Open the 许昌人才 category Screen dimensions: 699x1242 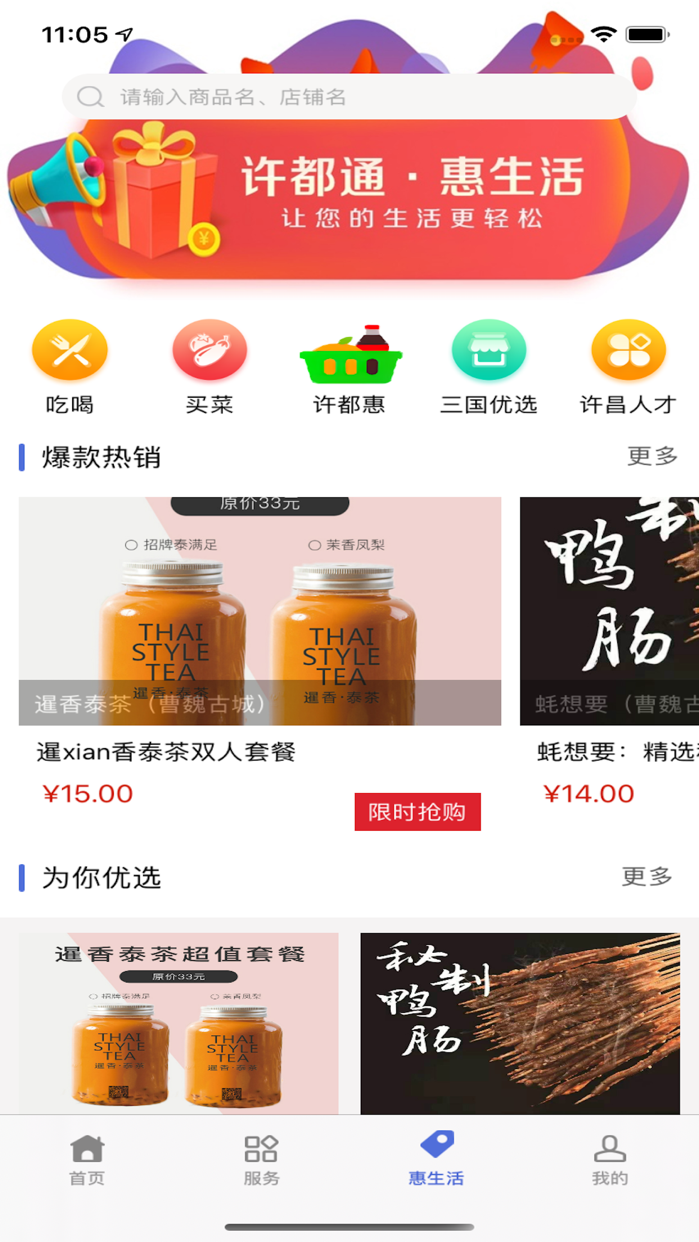coord(628,366)
